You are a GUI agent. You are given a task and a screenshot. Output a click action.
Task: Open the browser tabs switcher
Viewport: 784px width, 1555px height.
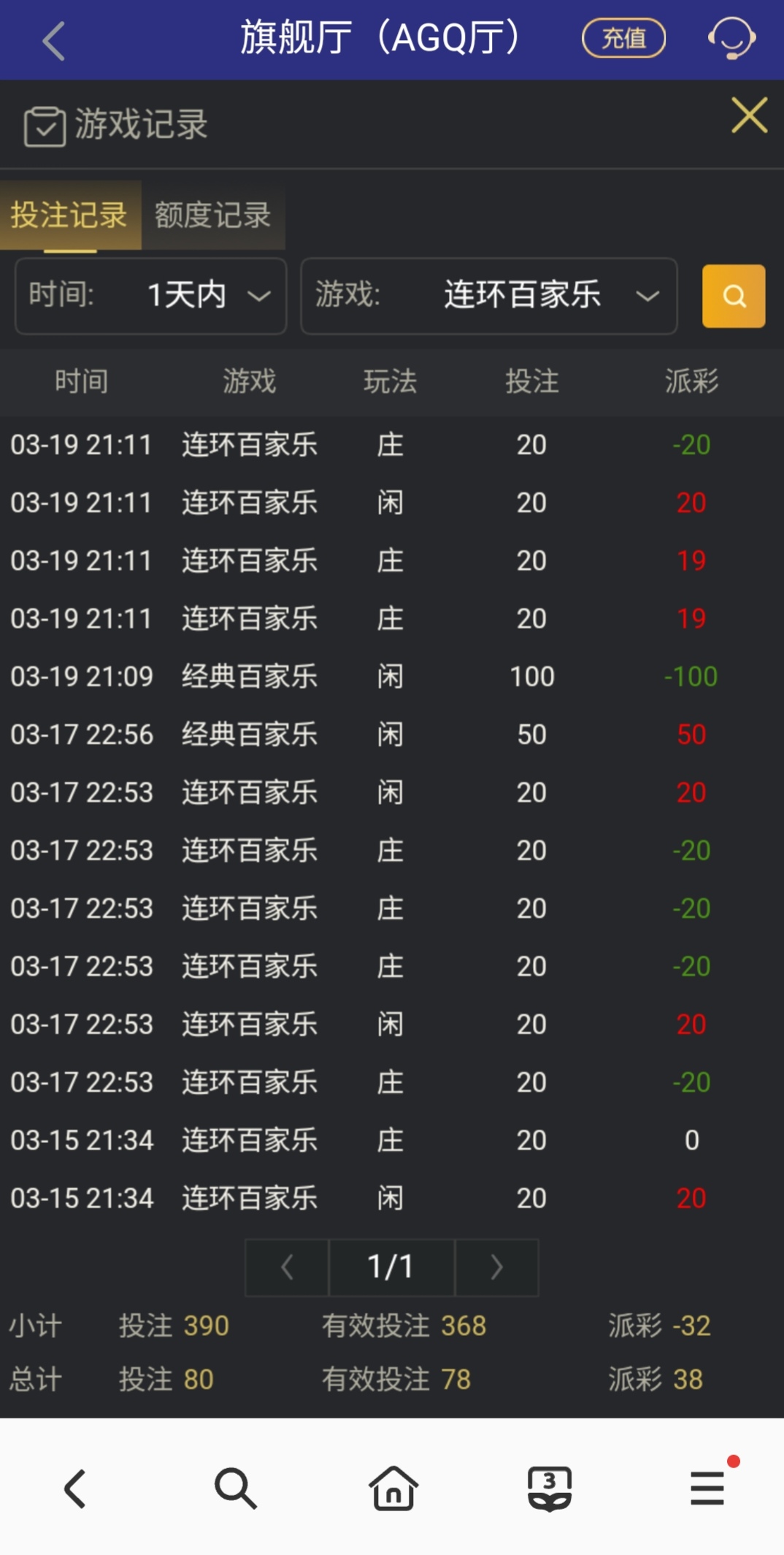pyautogui.click(x=550, y=1488)
